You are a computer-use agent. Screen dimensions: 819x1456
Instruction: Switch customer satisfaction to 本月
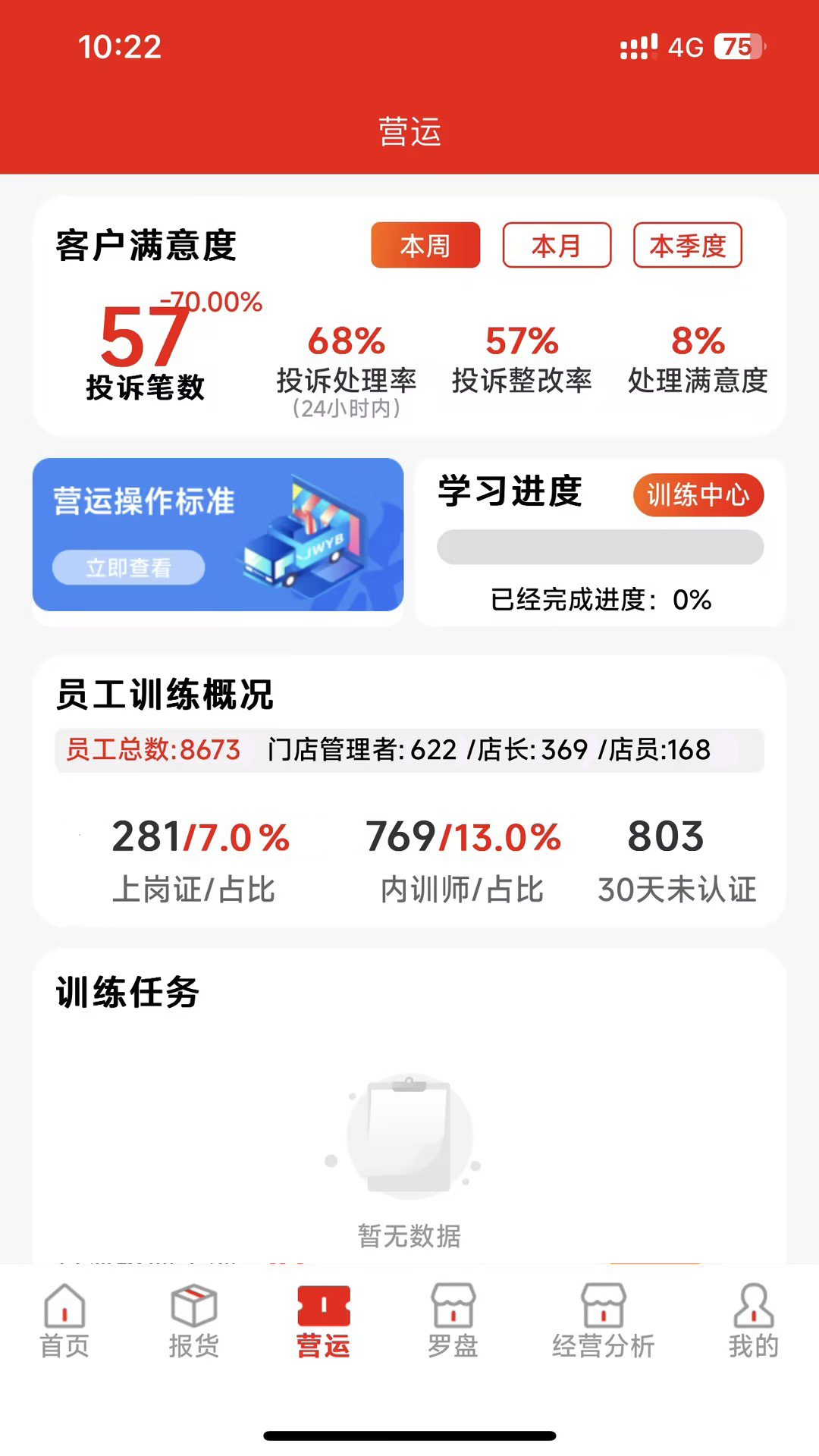[557, 245]
